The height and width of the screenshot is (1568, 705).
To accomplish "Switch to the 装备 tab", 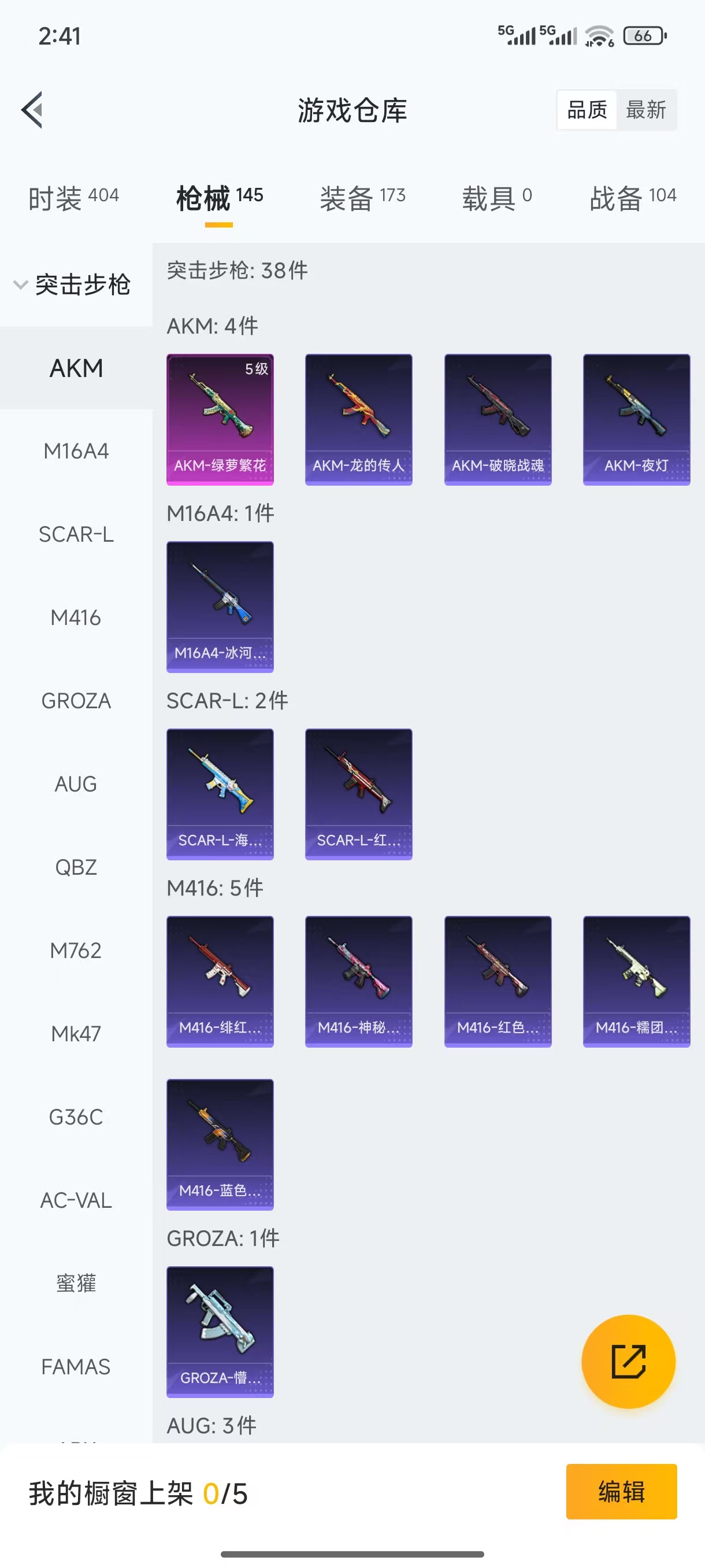I will tap(362, 198).
